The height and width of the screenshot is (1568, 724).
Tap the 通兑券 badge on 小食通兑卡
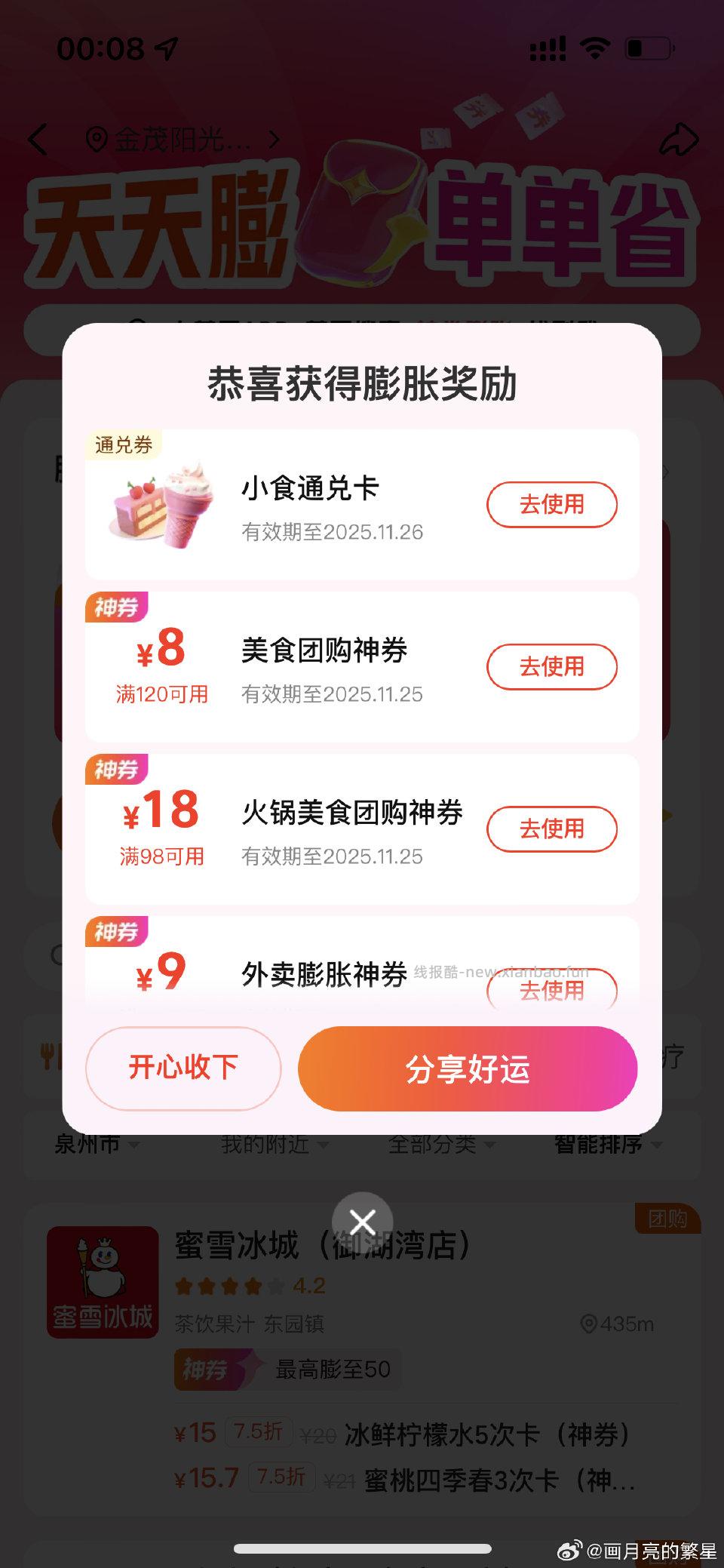pyautogui.click(x=124, y=445)
